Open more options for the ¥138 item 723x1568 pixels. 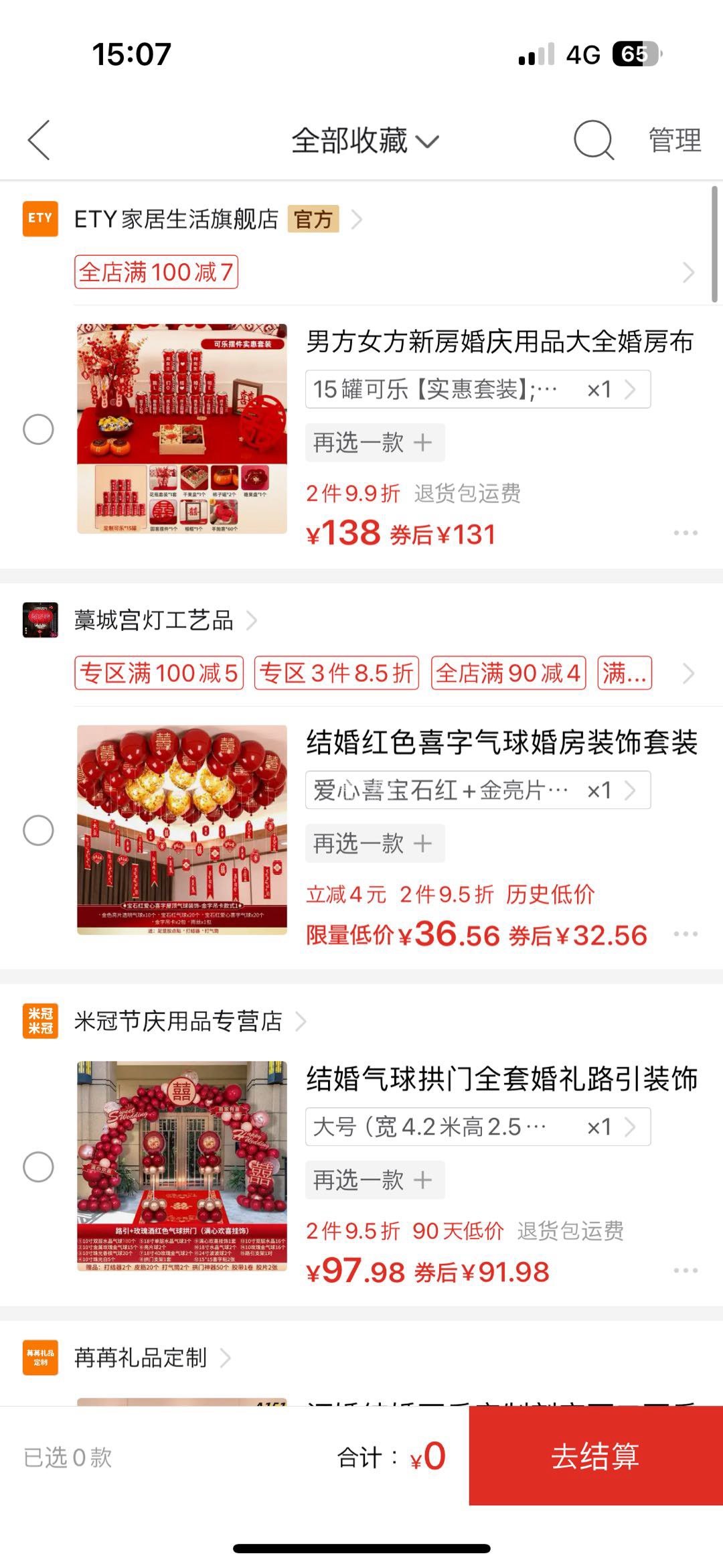point(686,533)
